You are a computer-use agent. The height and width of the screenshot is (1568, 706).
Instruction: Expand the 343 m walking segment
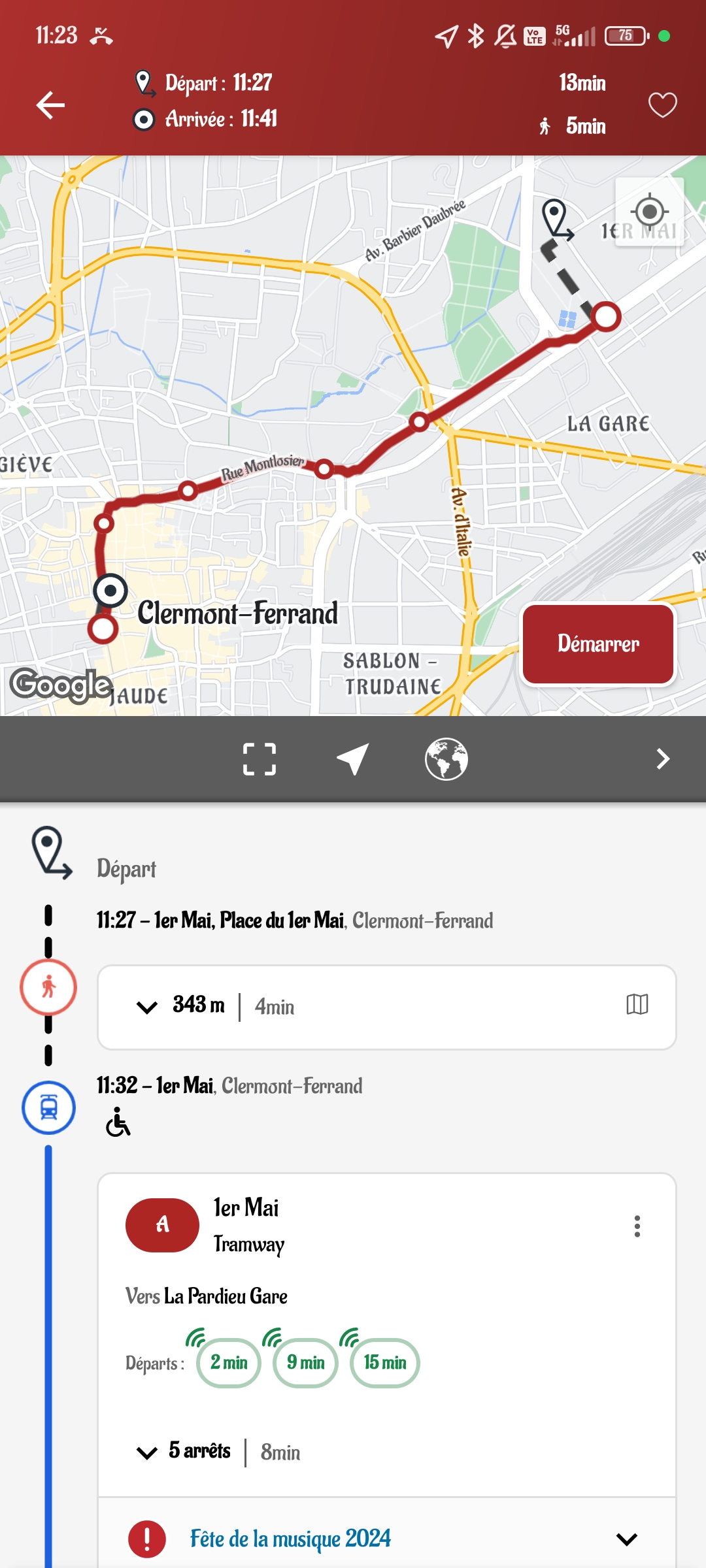(x=148, y=1007)
